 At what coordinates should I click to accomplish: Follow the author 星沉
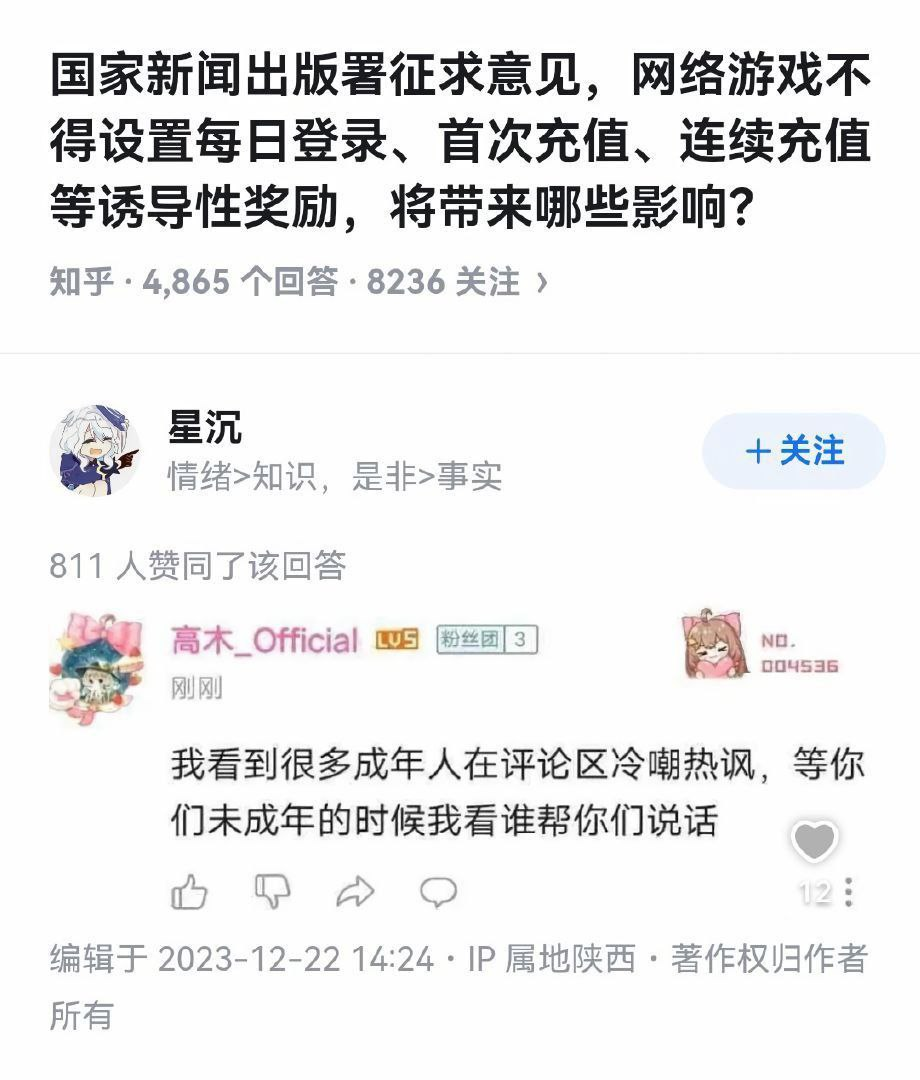point(793,451)
